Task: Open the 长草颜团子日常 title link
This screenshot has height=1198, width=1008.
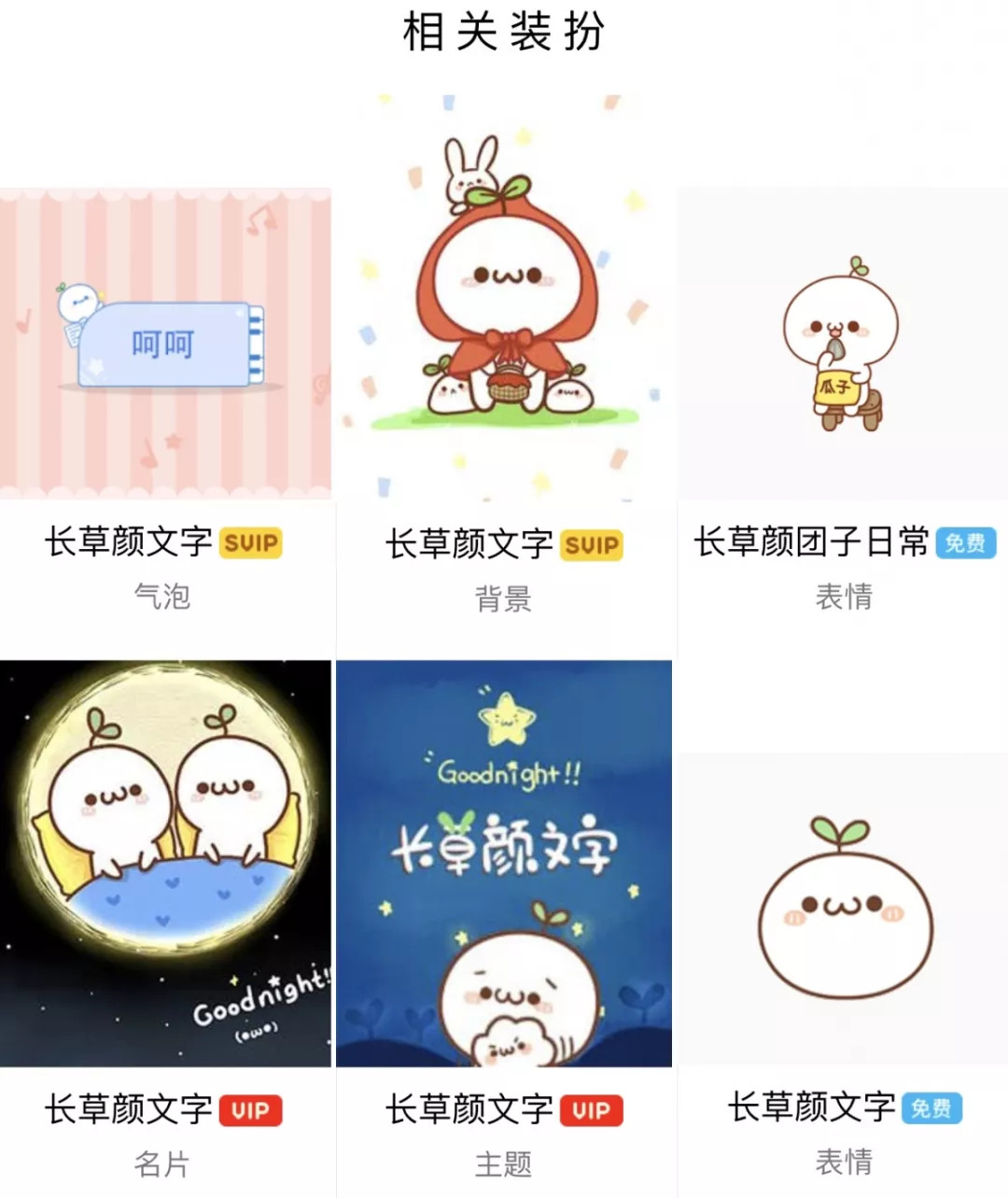Action: (813, 542)
